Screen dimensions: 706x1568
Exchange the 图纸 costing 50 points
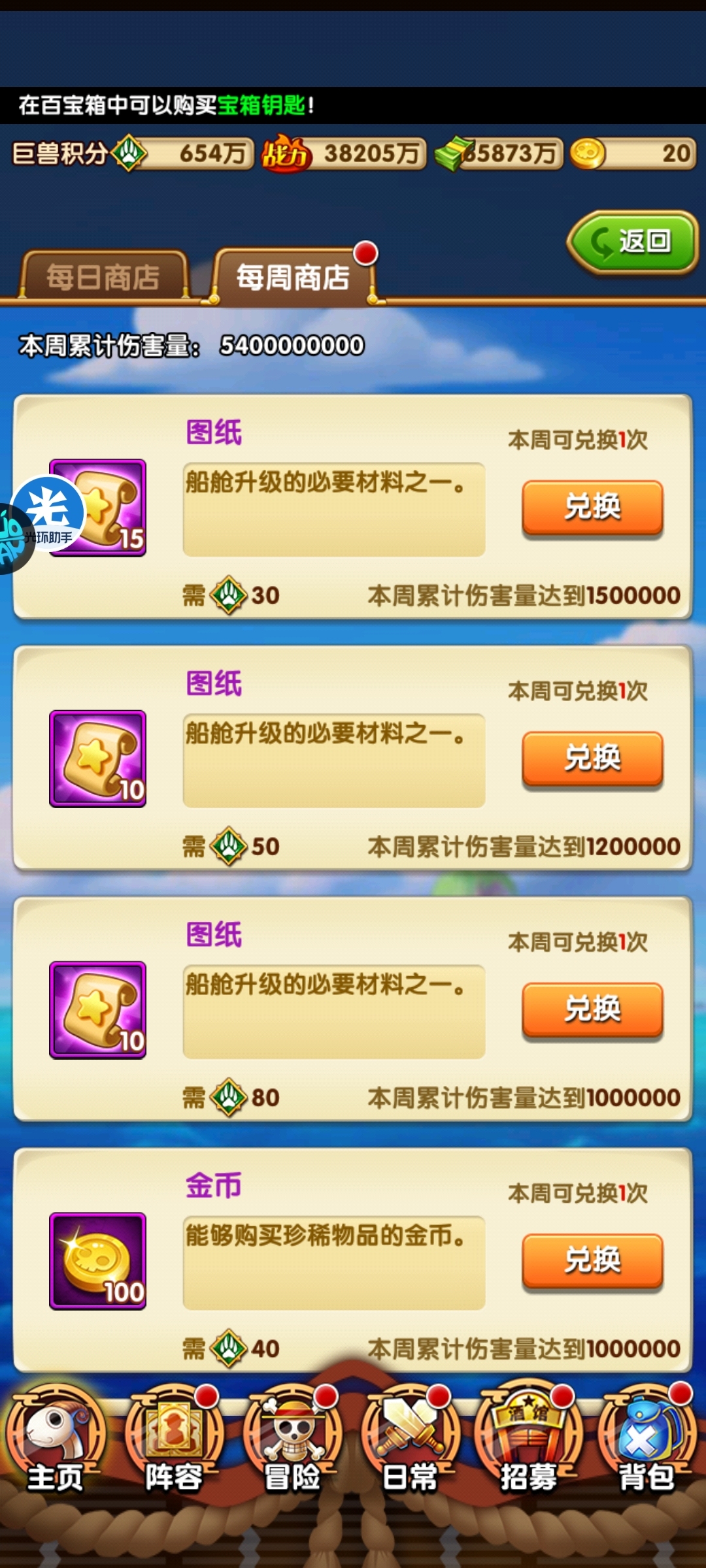(x=592, y=759)
